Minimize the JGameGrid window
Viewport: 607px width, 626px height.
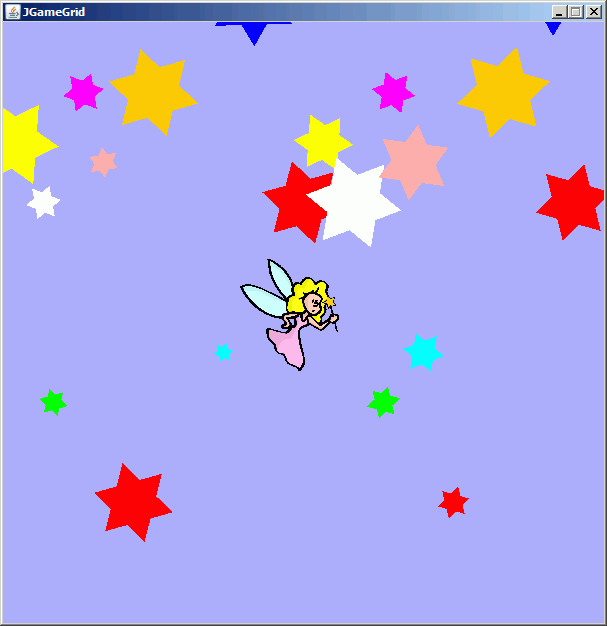pyautogui.click(x=559, y=12)
